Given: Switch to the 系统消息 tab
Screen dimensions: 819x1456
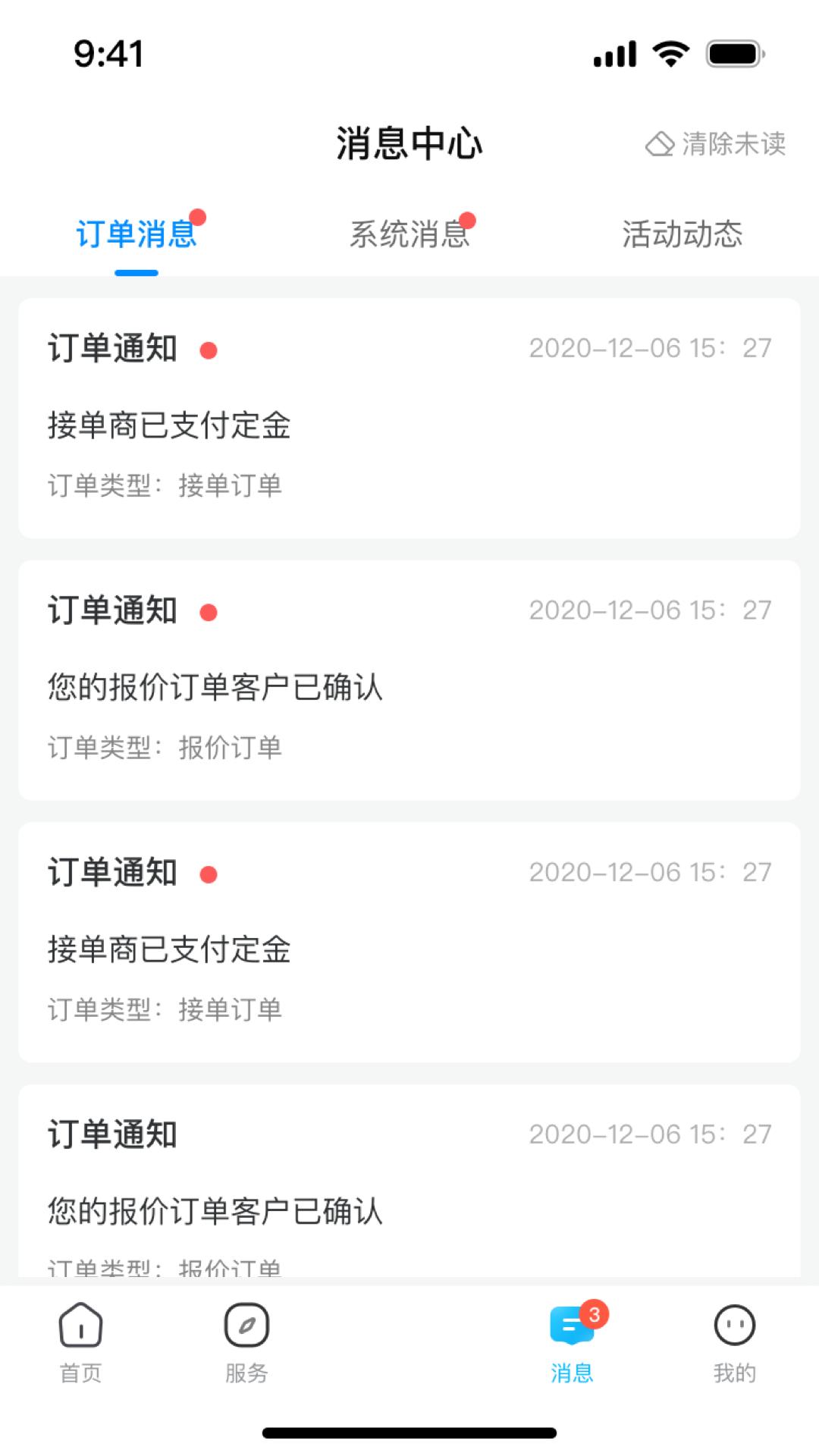Looking at the screenshot, I should point(409,235).
